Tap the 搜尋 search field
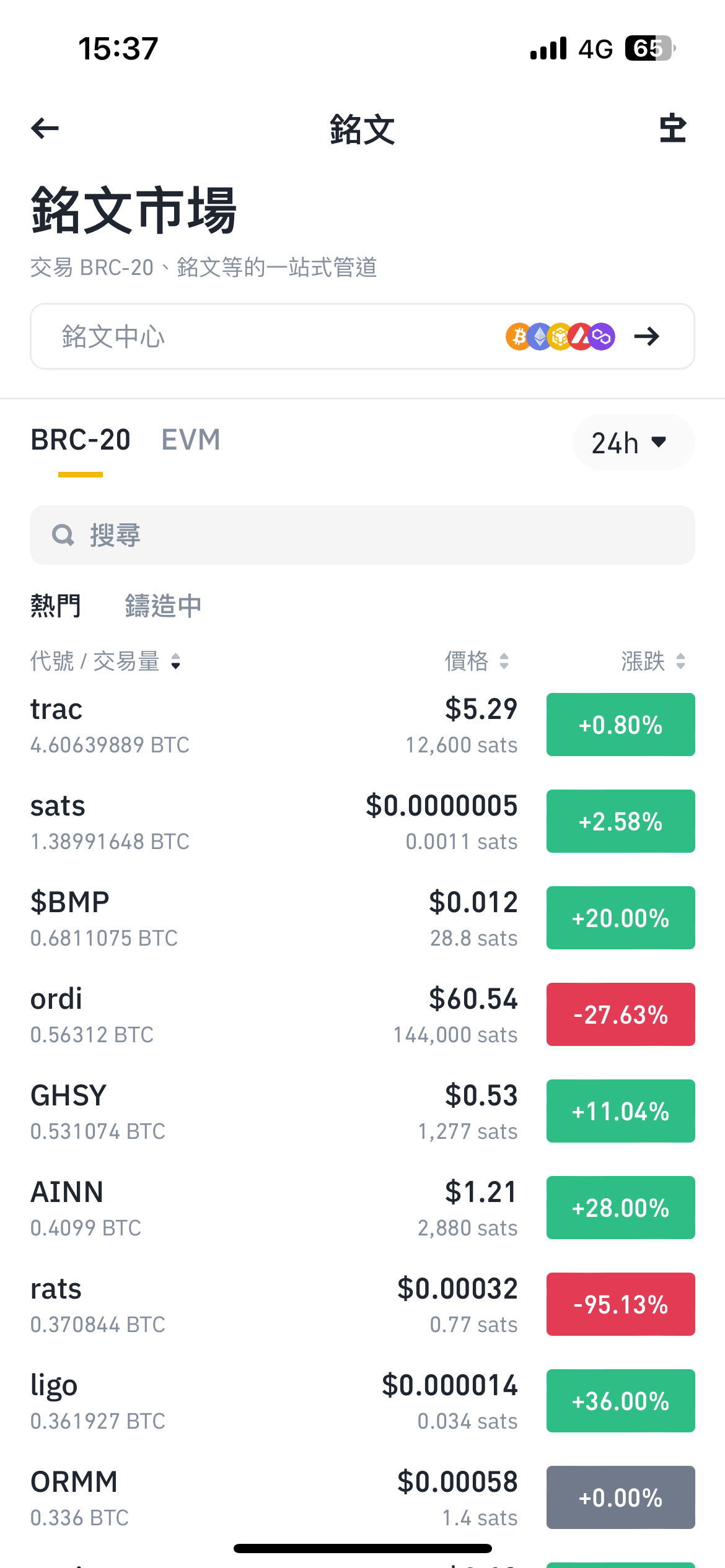This screenshot has height=1568, width=725. point(362,535)
